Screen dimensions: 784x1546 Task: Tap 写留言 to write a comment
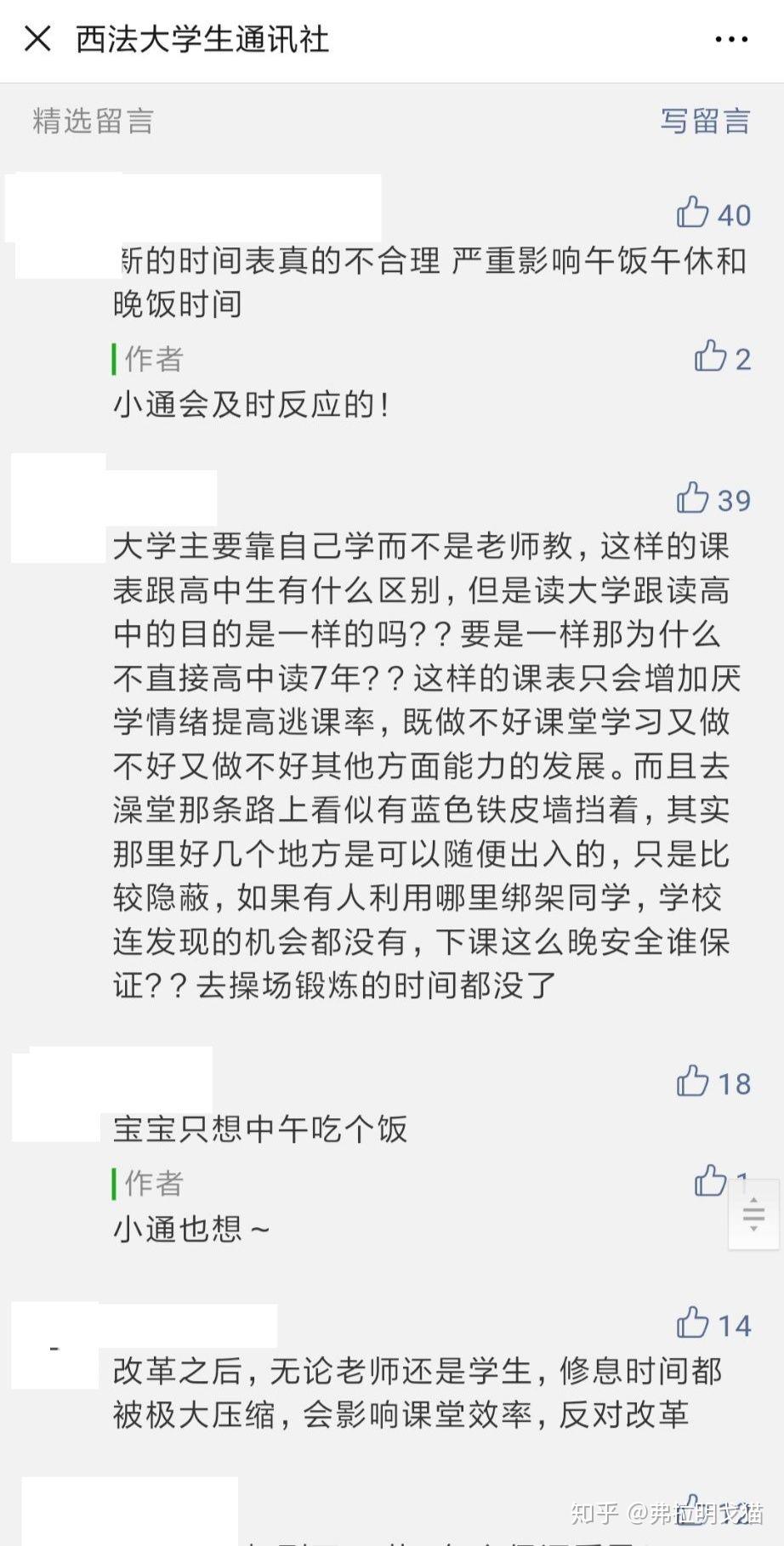pyautogui.click(x=705, y=122)
